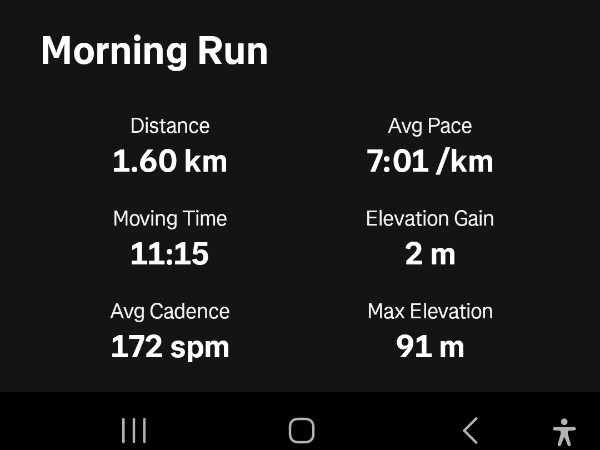This screenshot has width=600, height=450.
Task: Open the accessibility shortcut
Action: pyautogui.click(x=564, y=432)
